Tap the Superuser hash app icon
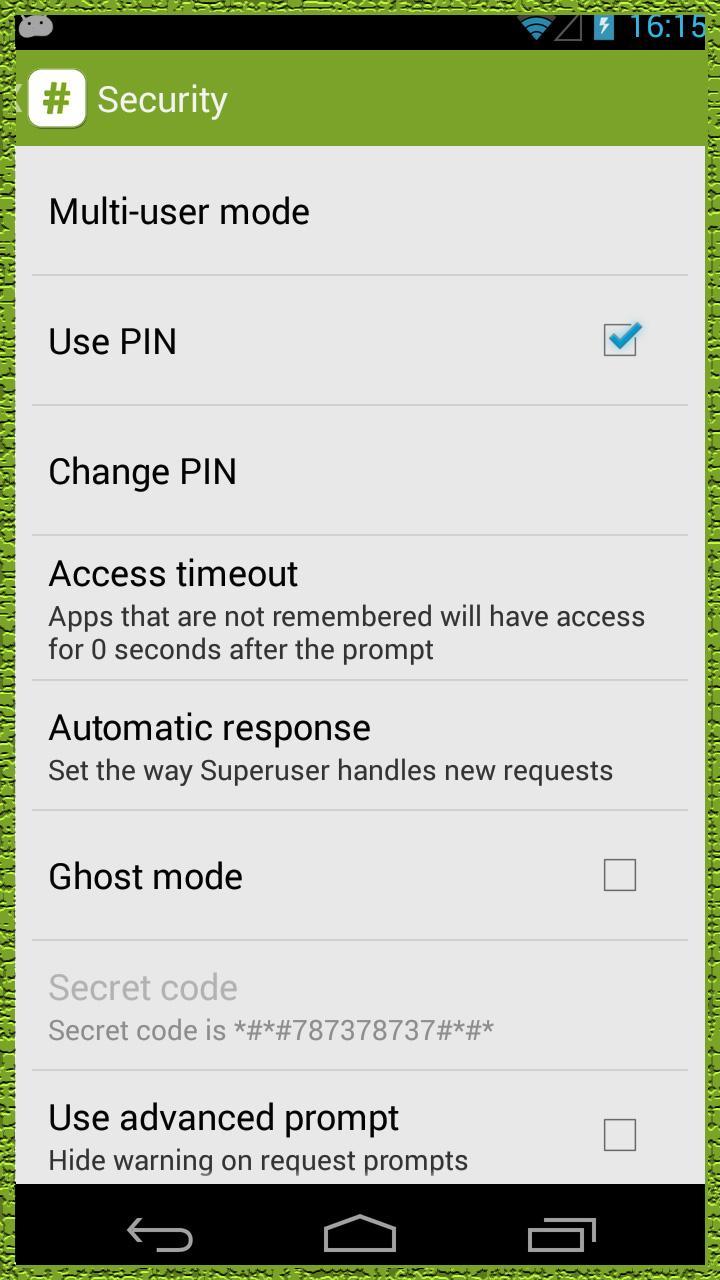The height and width of the screenshot is (1280, 720). (x=57, y=97)
